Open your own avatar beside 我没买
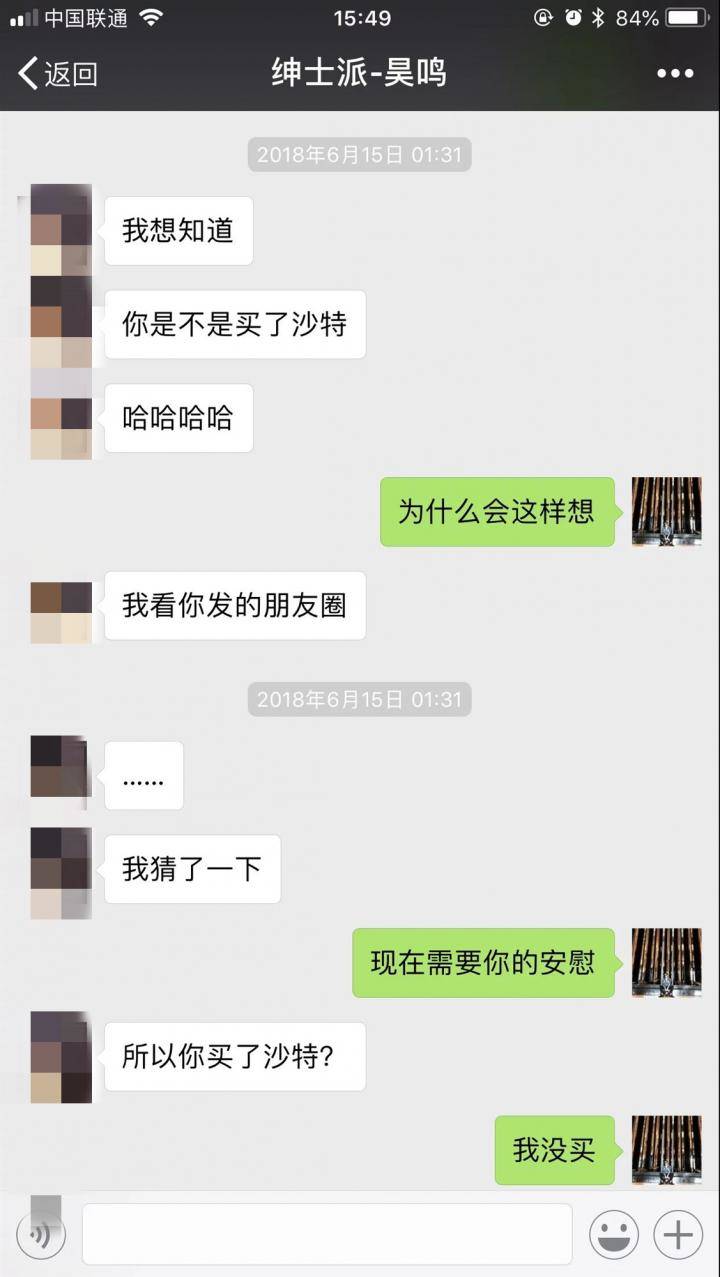The height and width of the screenshot is (1277, 720). 665,1151
